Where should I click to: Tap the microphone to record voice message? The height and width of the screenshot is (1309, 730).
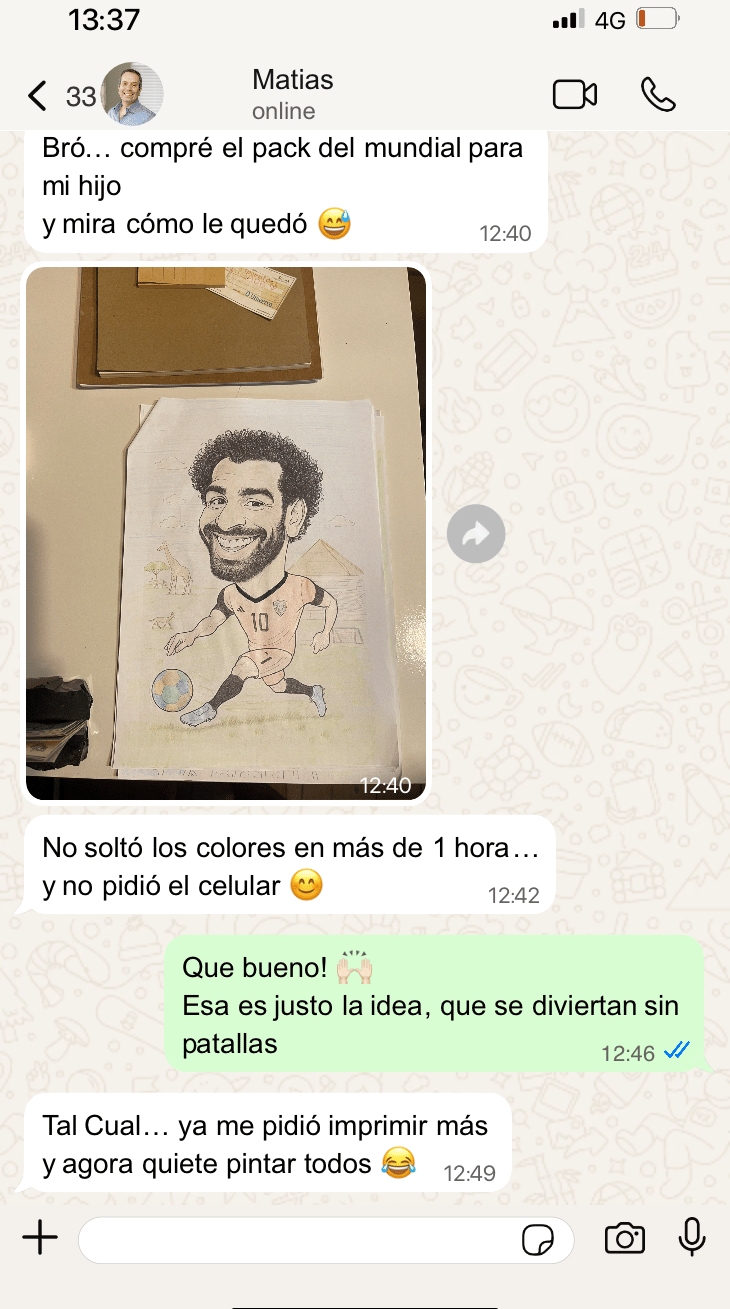click(x=691, y=1238)
